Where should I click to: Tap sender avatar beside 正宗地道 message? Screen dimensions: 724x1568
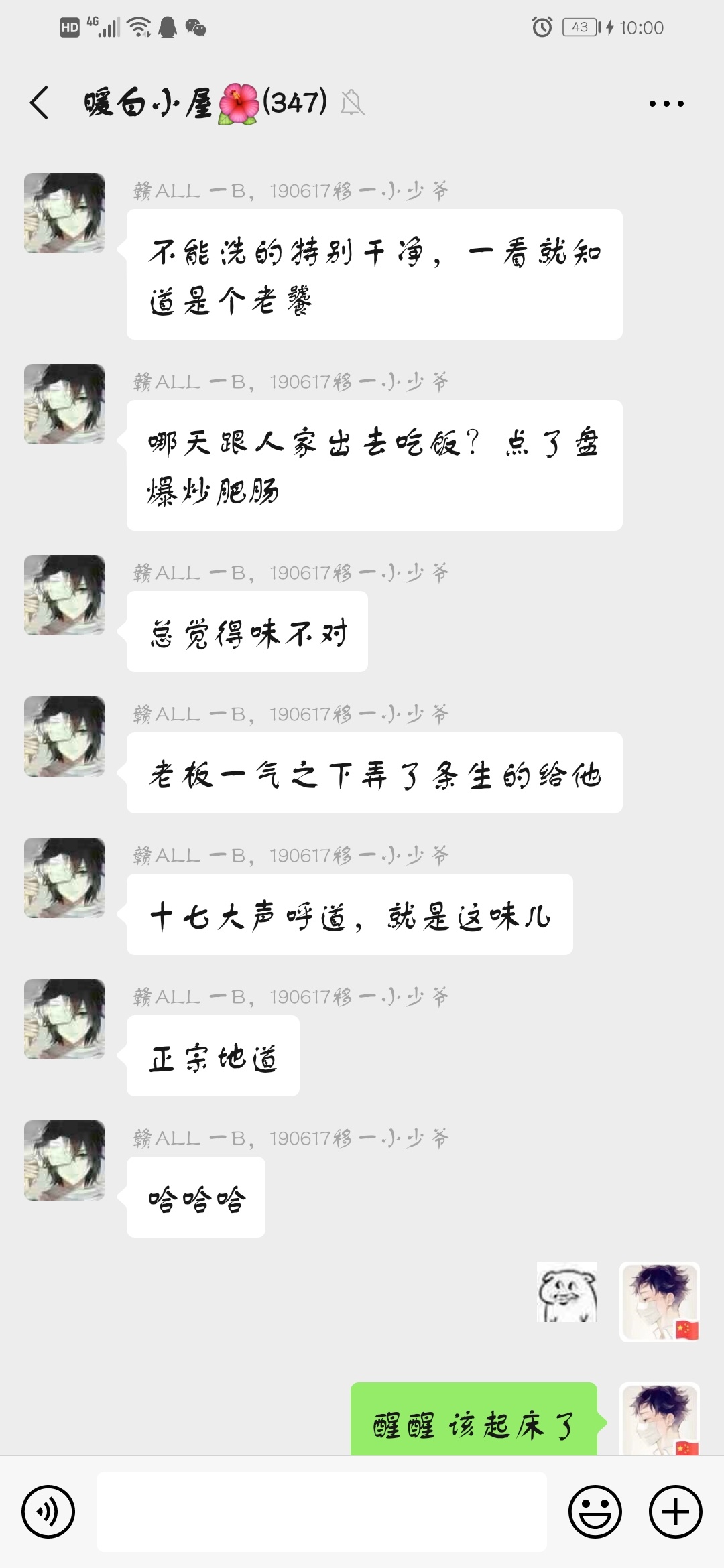[64, 1019]
